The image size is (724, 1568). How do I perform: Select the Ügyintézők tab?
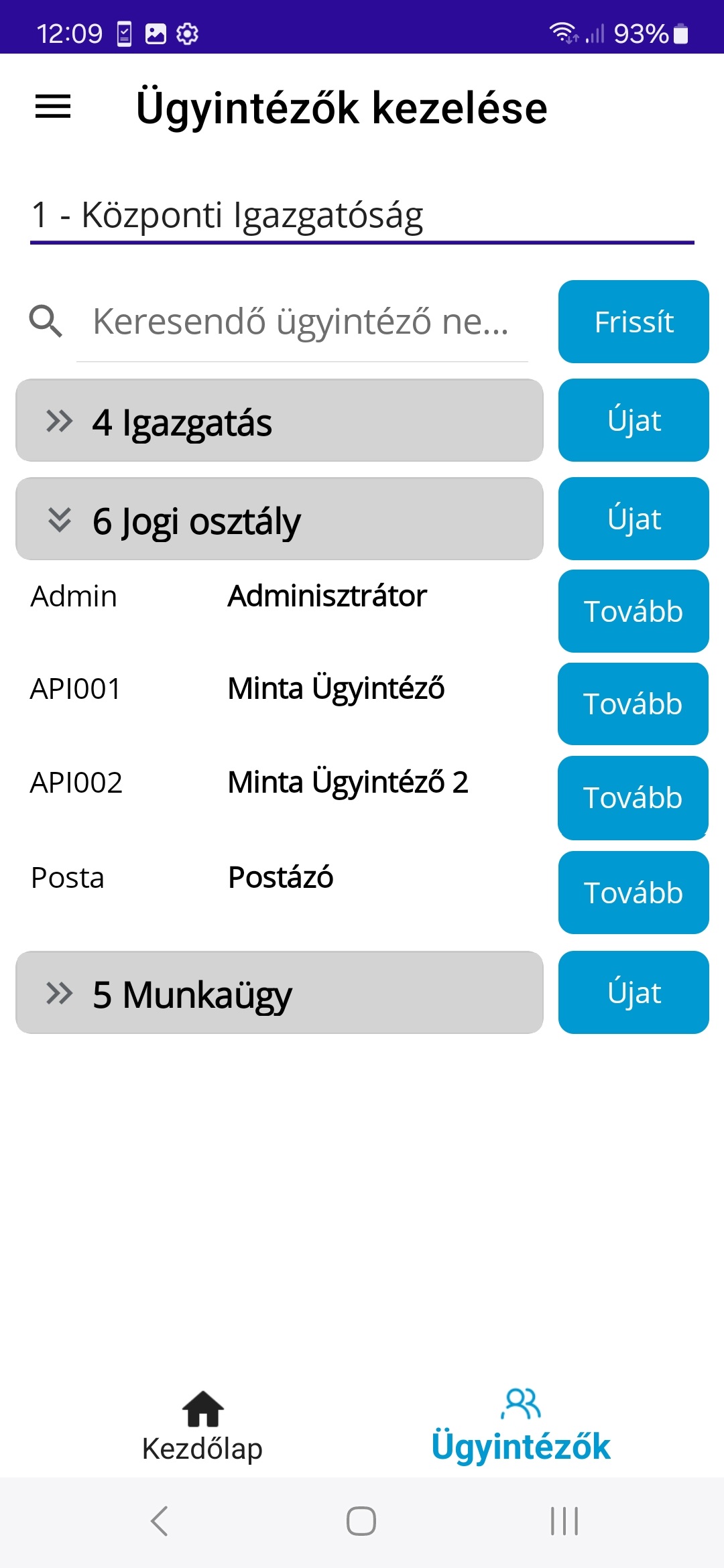521,1426
